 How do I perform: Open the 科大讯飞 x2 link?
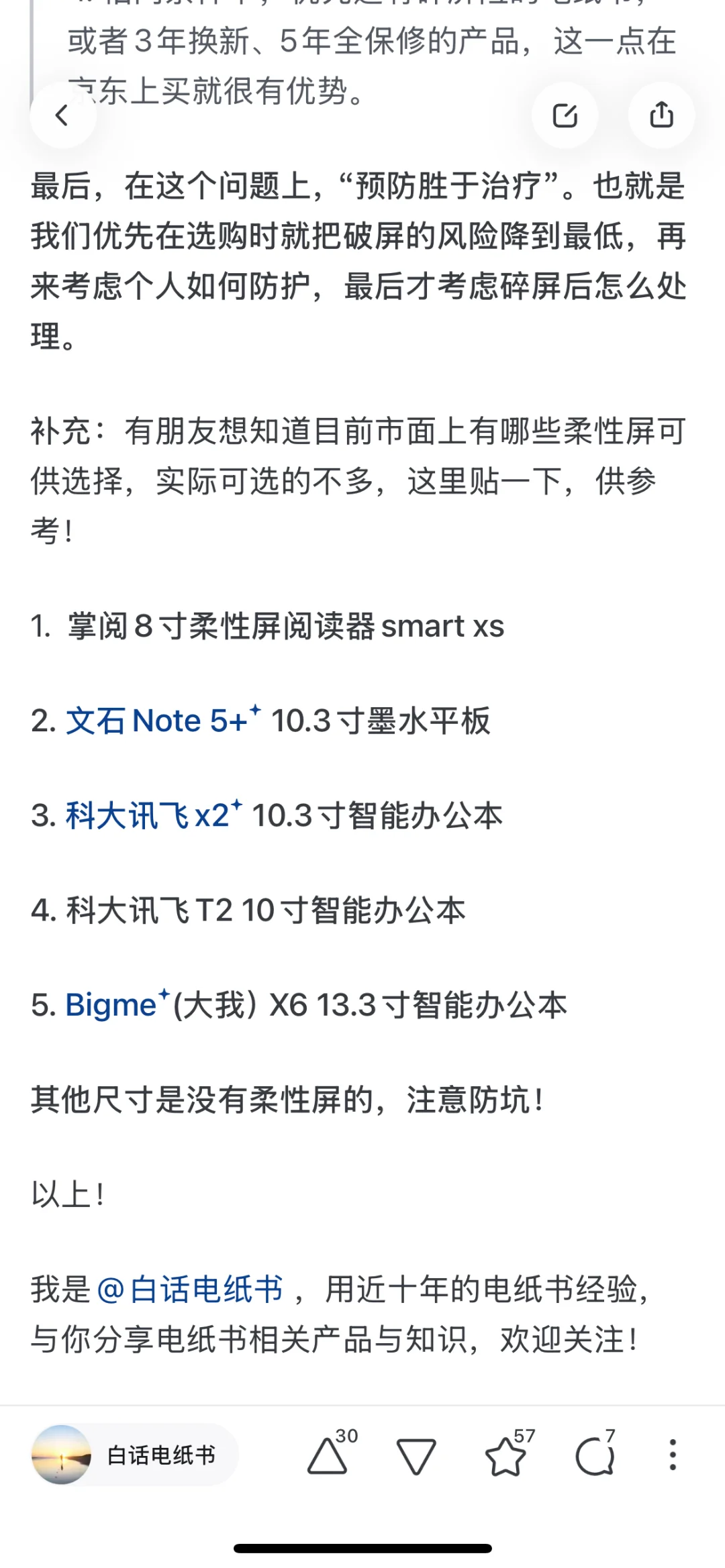148,816
